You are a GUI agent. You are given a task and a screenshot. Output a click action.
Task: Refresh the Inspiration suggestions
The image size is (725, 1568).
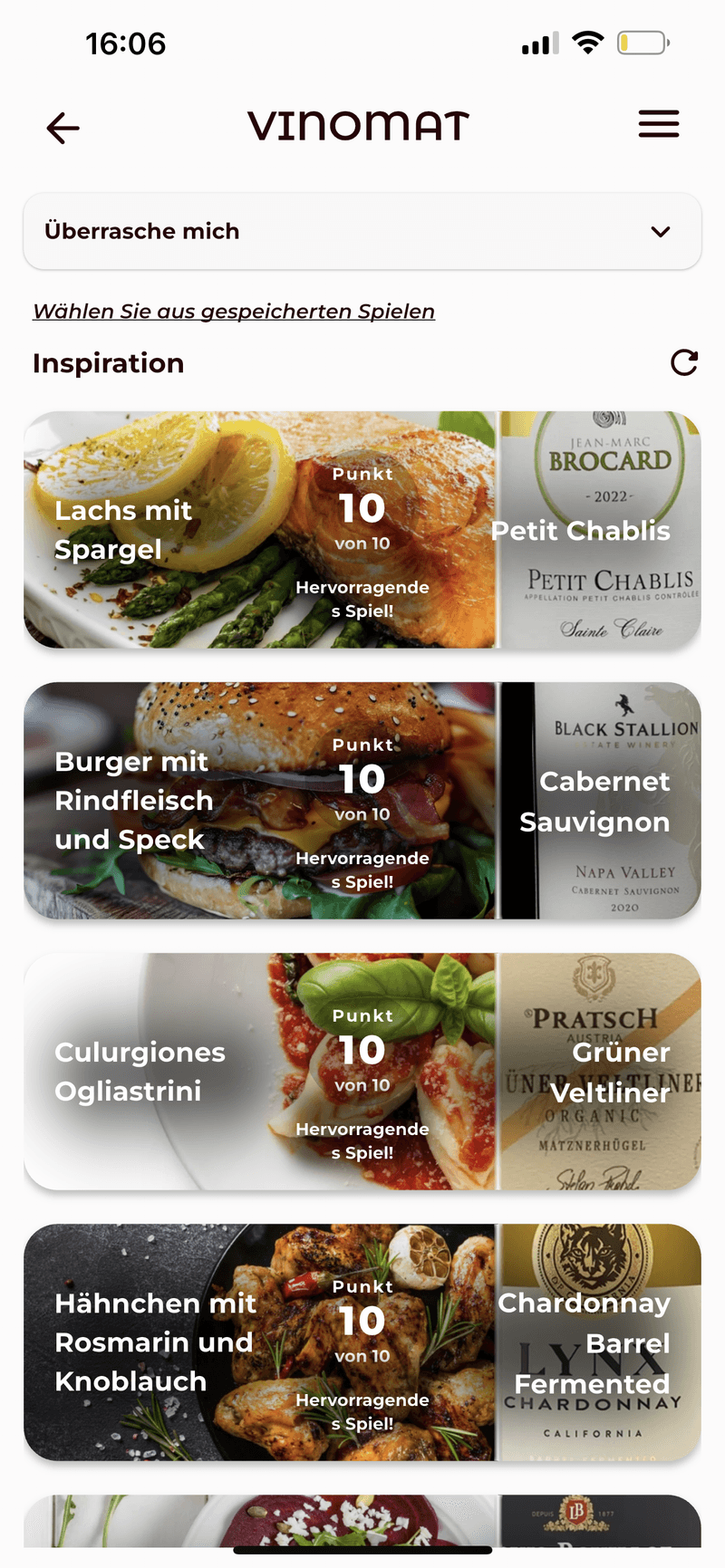684,363
